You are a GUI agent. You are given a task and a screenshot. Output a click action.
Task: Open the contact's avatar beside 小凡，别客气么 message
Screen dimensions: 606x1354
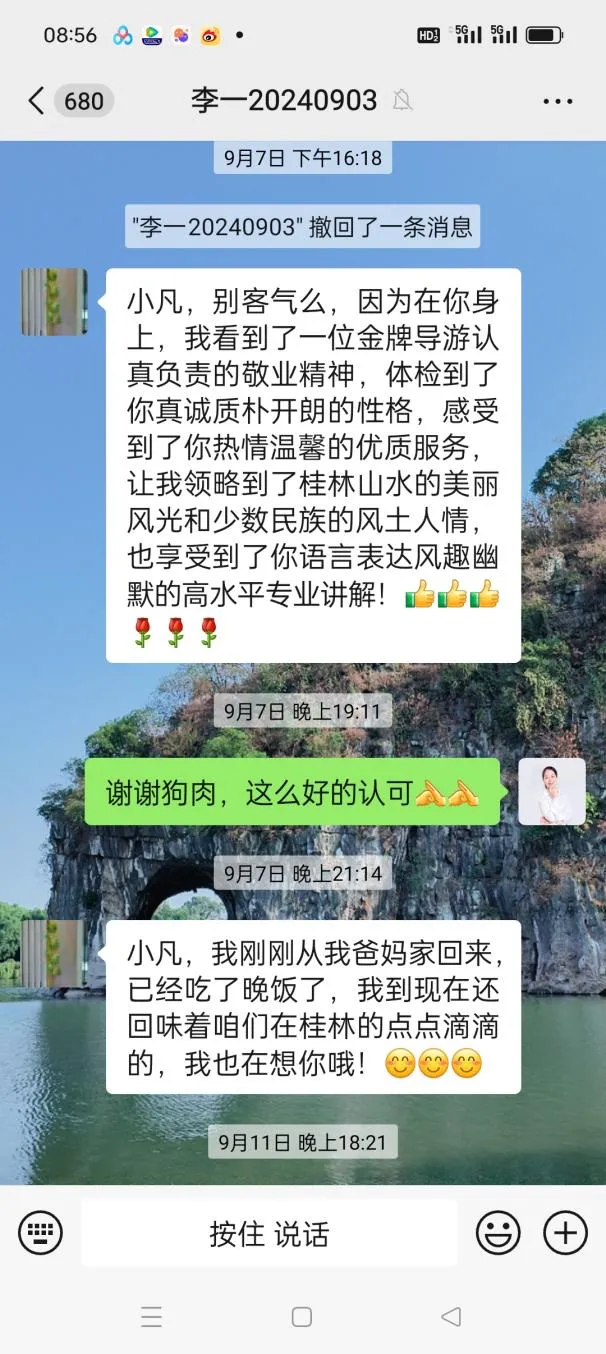(x=54, y=301)
